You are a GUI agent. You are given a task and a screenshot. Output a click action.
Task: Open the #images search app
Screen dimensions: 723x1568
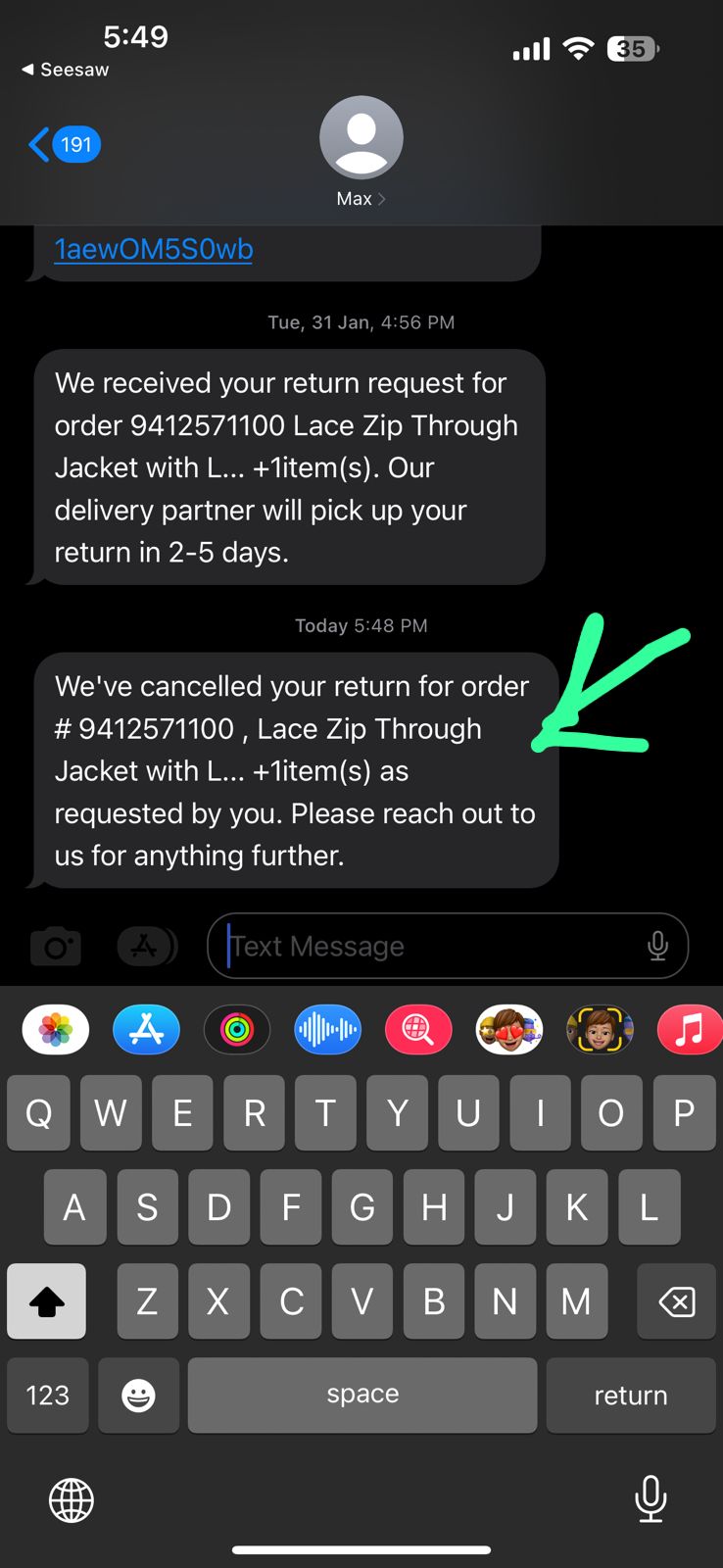[x=418, y=1030]
